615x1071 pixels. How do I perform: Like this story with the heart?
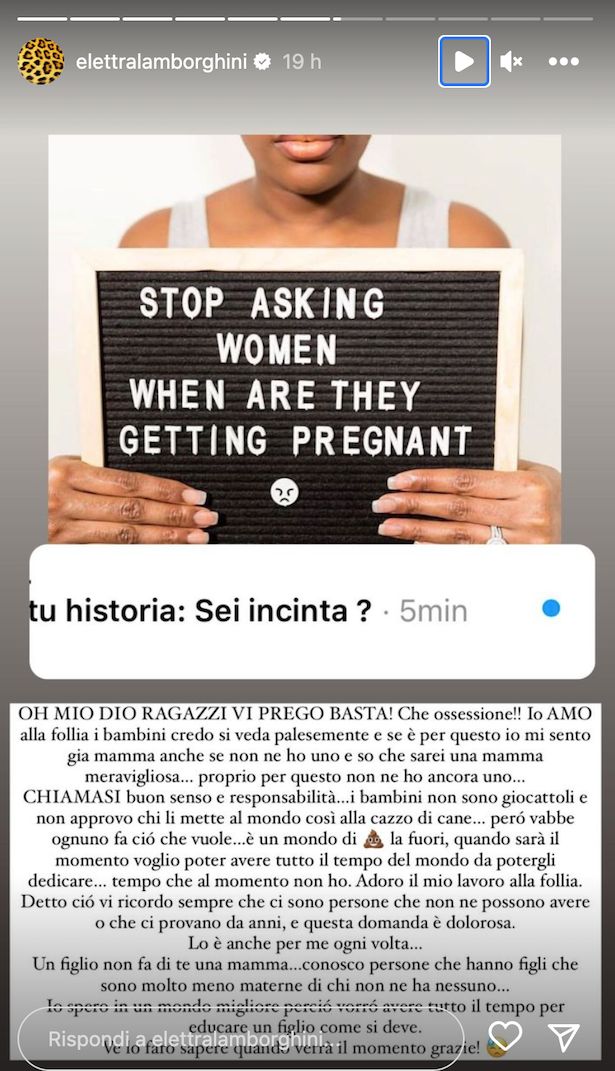pyautogui.click(x=505, y=1035)
